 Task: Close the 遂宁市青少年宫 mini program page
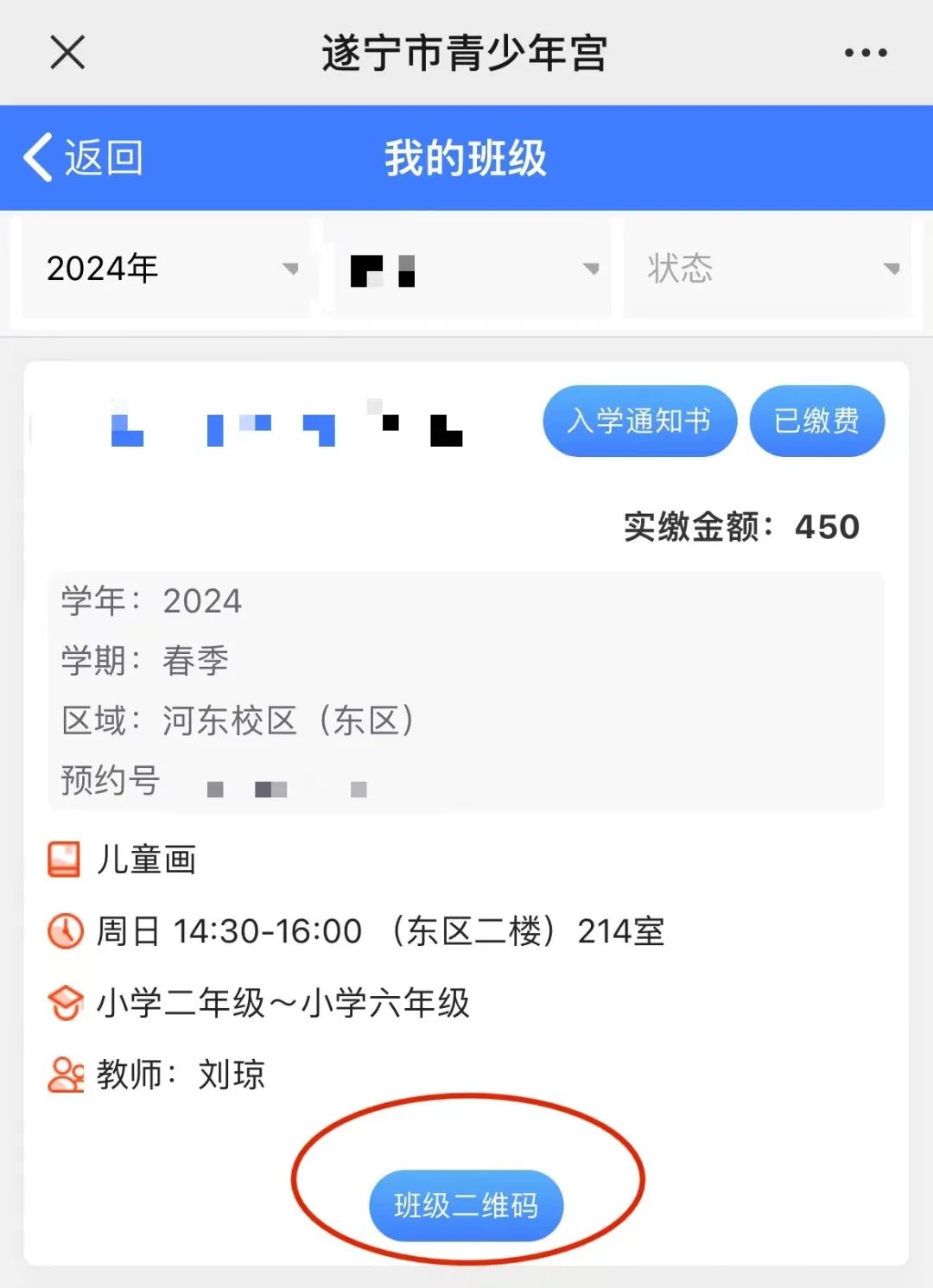pos(67,53)
